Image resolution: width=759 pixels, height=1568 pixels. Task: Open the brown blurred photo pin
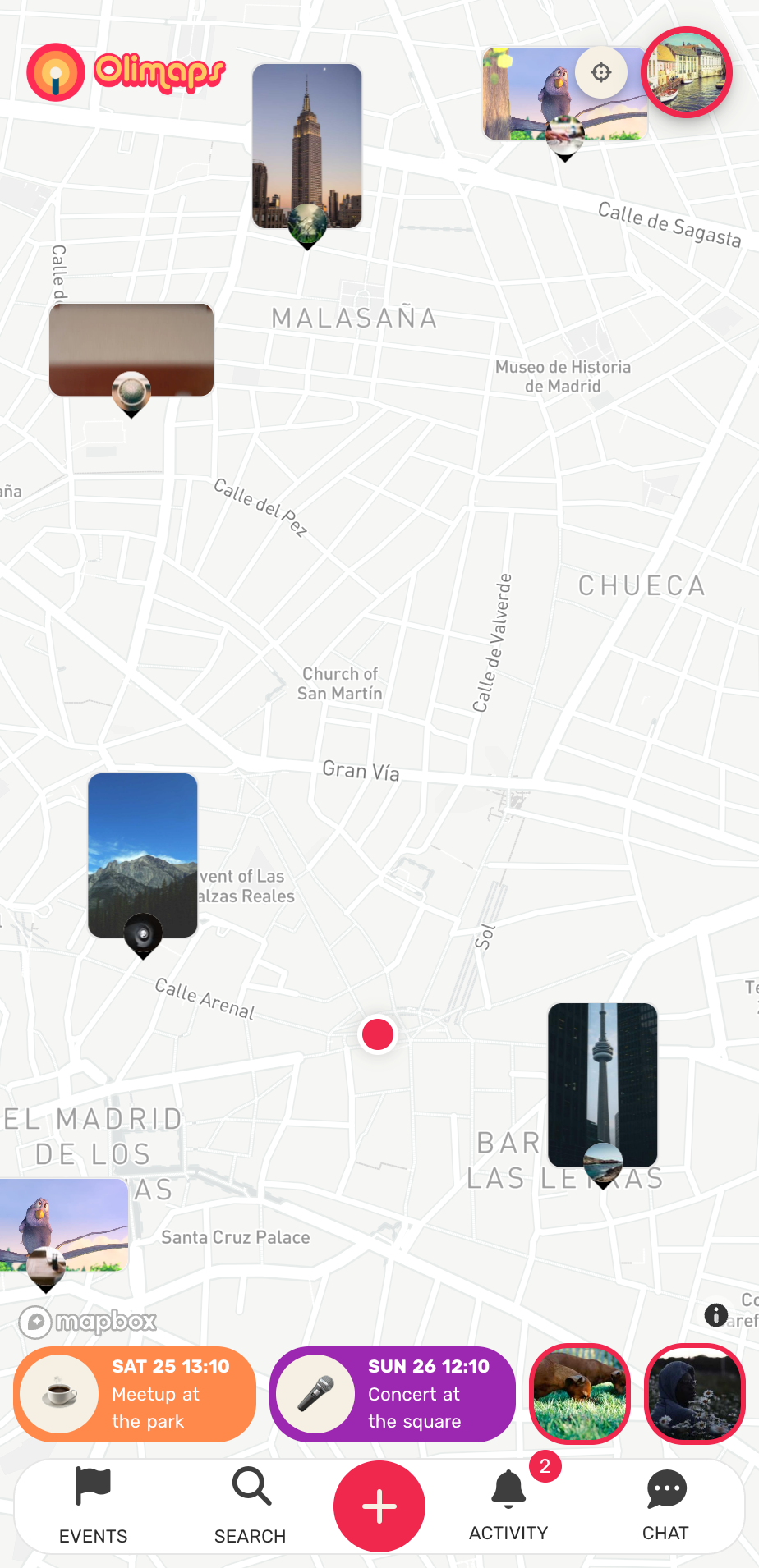pos(131,350)
